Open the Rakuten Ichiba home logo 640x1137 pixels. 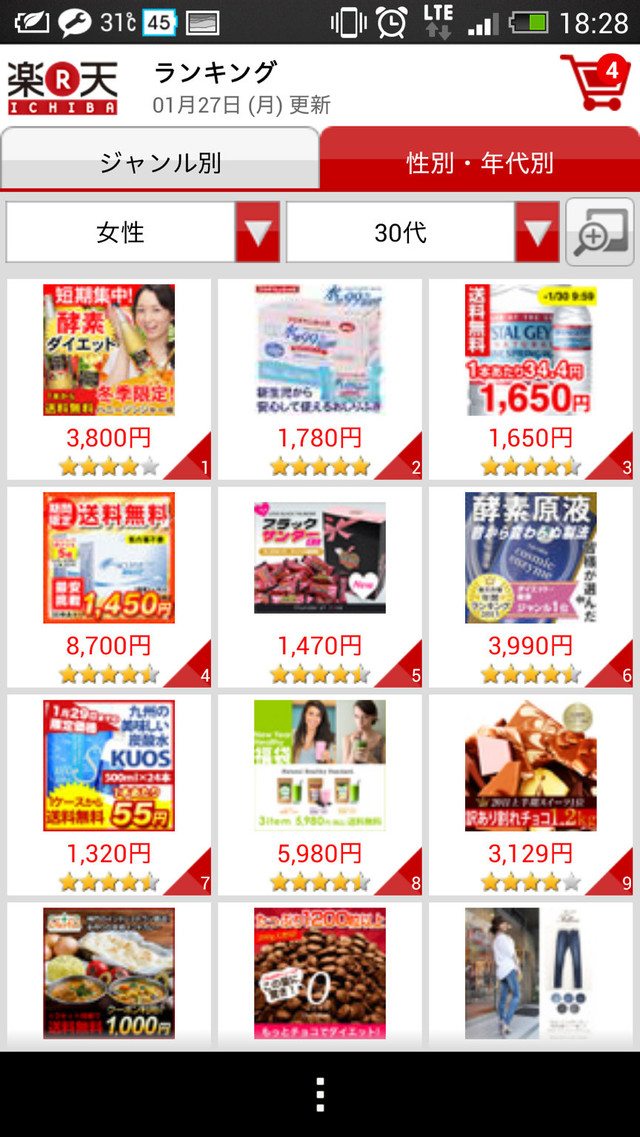(62, 88)
